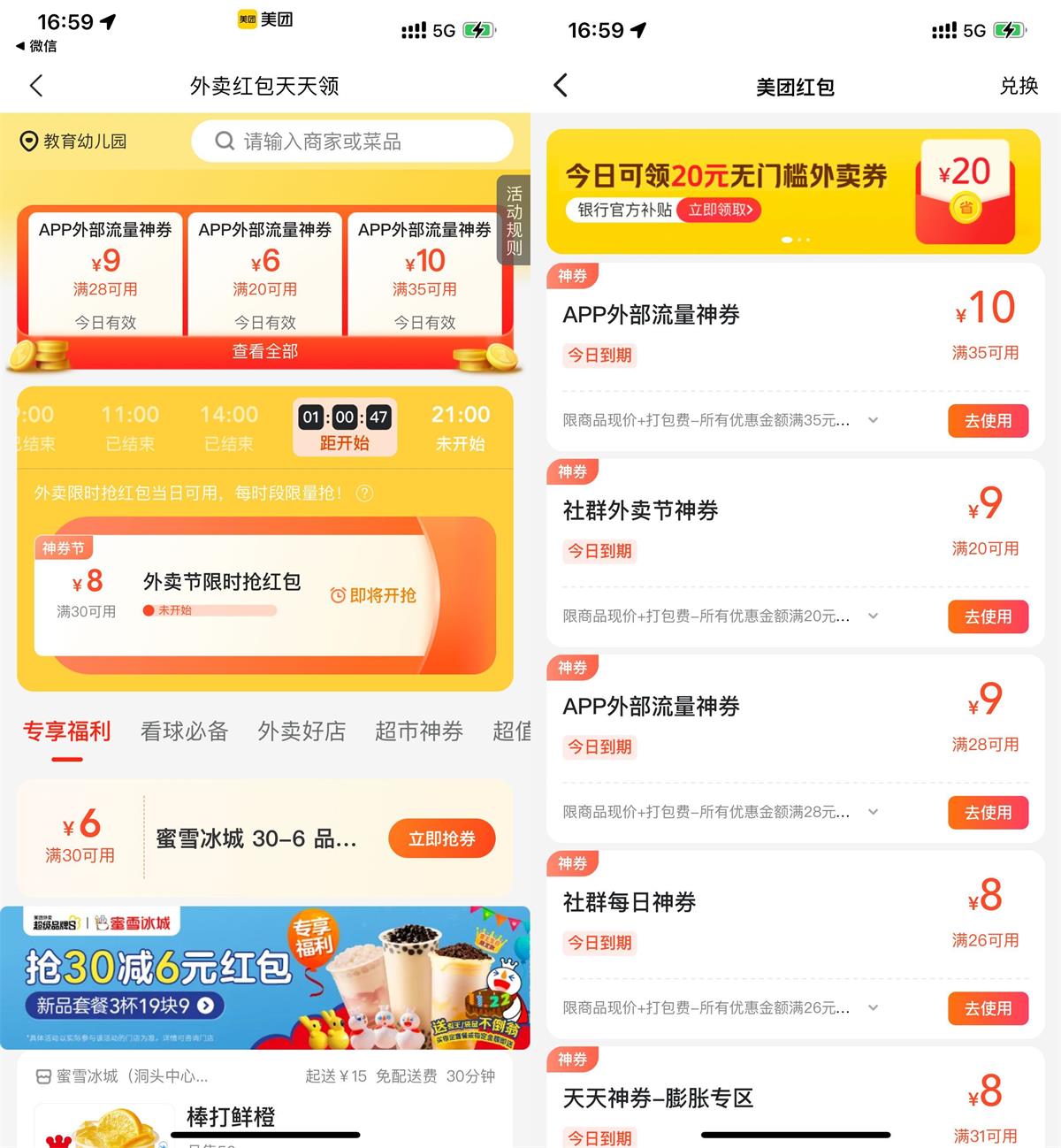The image size is (1061, 1148).
Task: Switch to the 超市神券 tab
Action: [x=419, y=731]
